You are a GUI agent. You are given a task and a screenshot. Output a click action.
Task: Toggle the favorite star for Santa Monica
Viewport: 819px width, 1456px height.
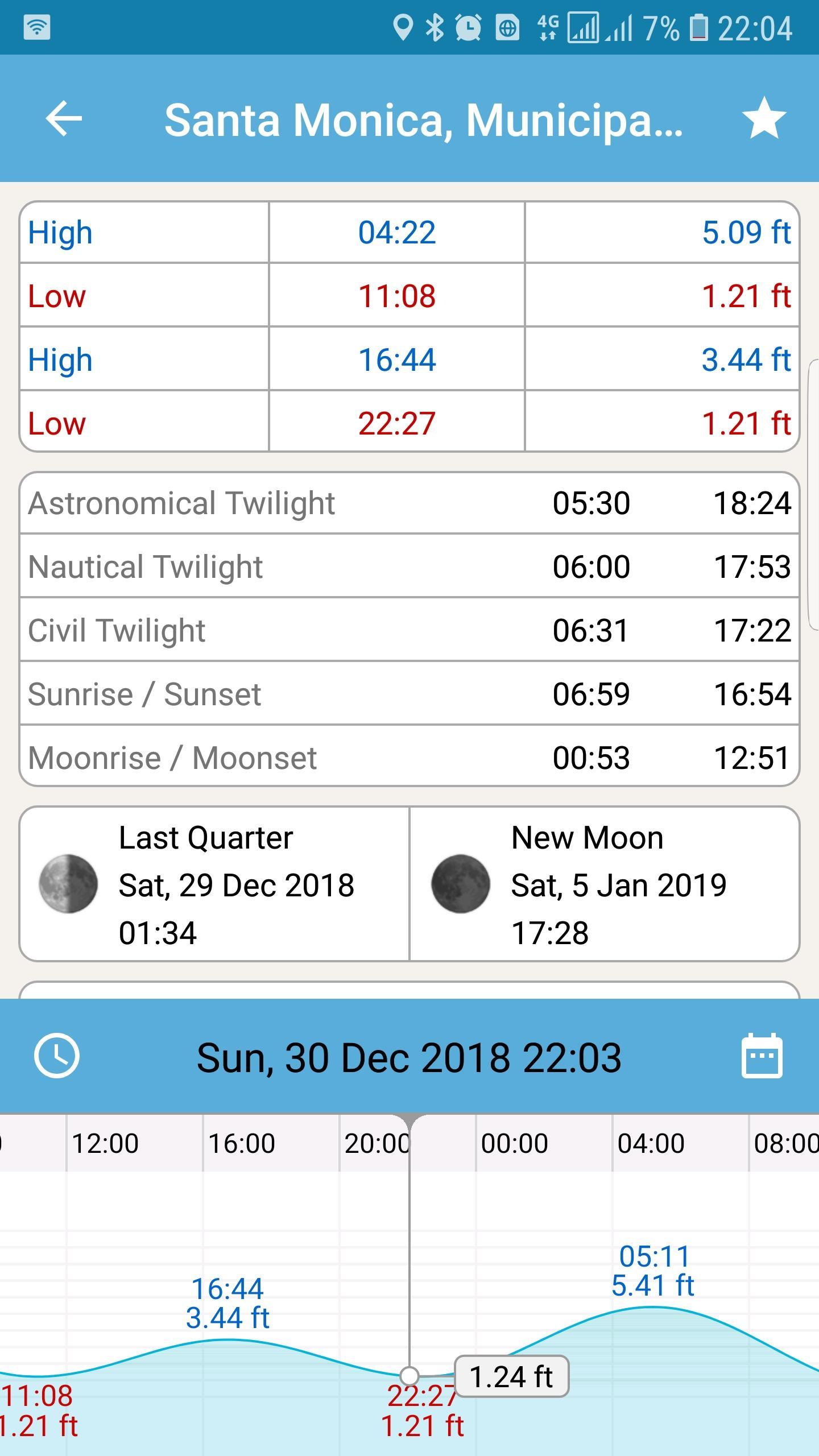[764, 118]
